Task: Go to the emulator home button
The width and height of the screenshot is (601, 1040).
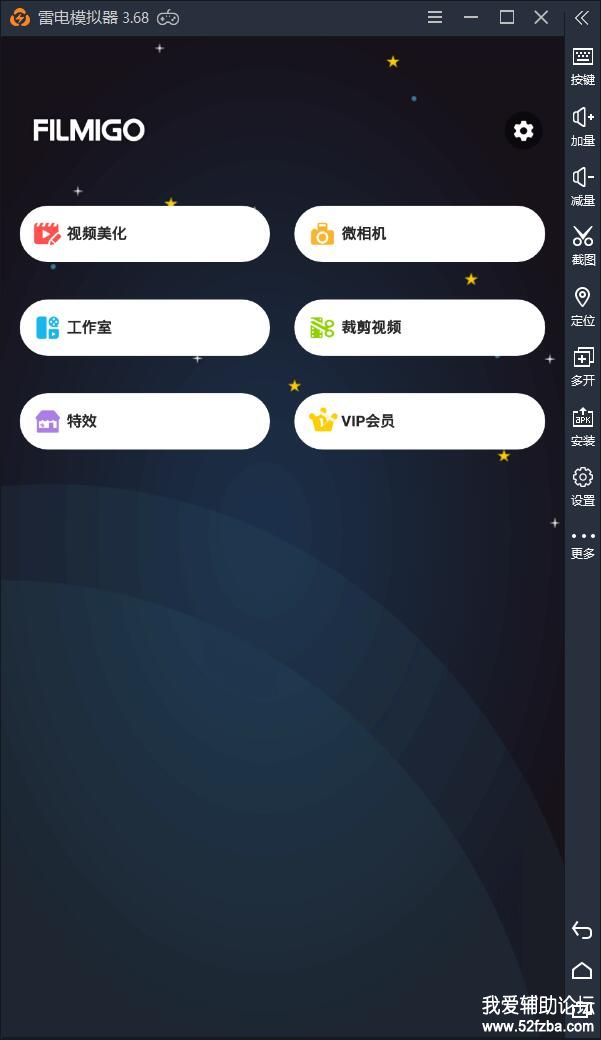Action: pyautogui.click(x=582, y=970)
